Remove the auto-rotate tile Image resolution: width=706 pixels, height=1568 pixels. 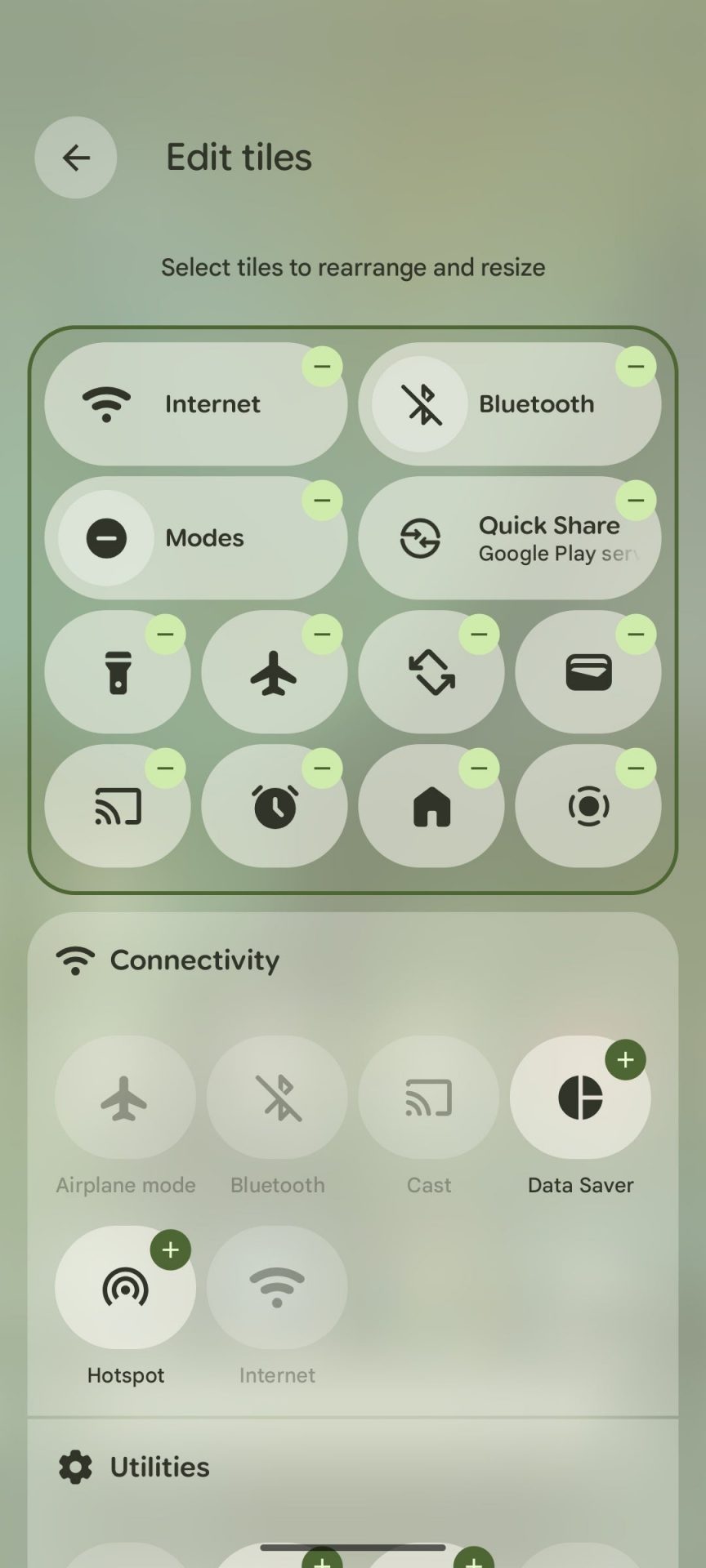pyautogui.click(x=479, y=634)
